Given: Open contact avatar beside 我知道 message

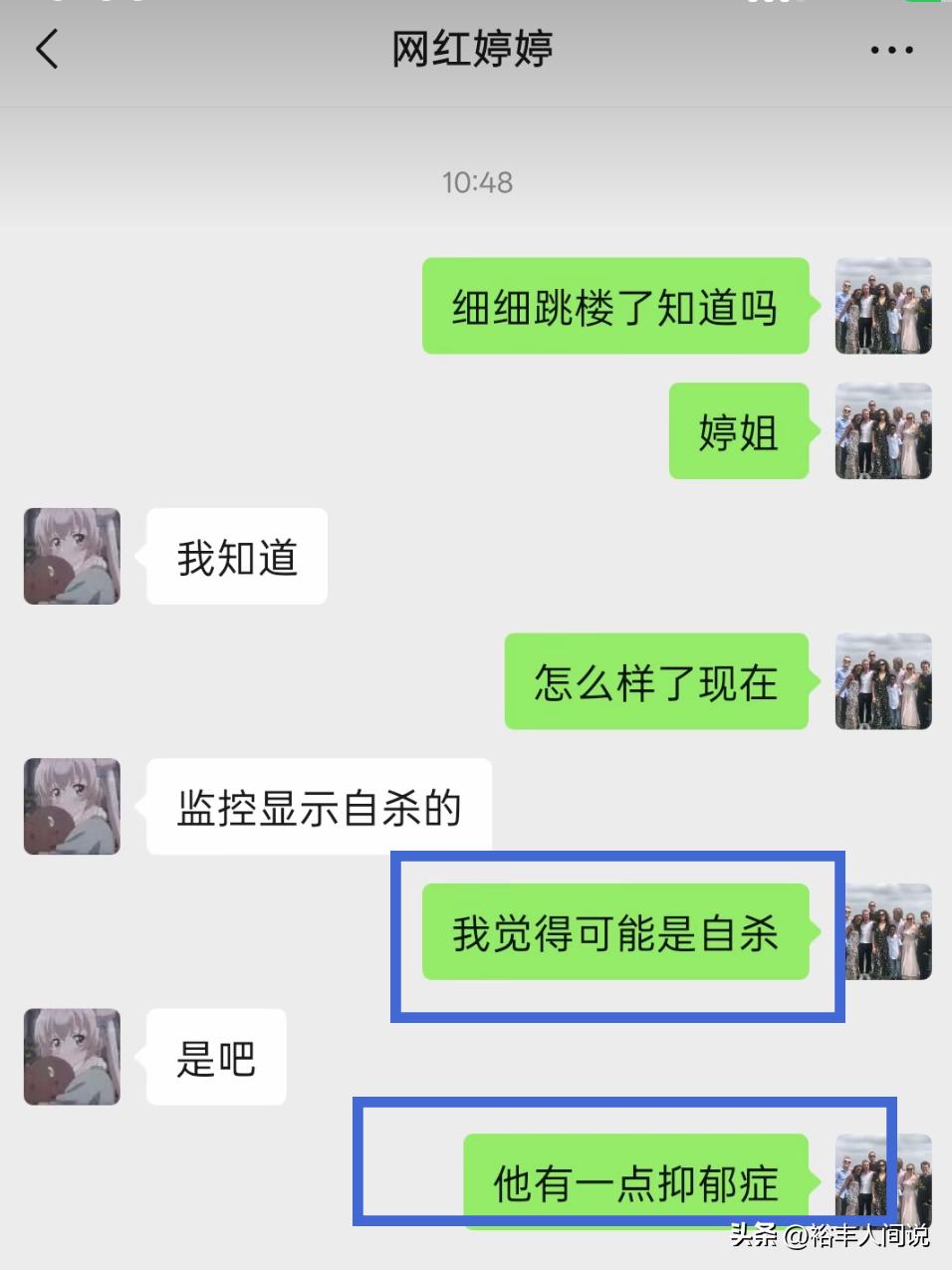Looking at the screenshot, I should click(x=73, y=556).
